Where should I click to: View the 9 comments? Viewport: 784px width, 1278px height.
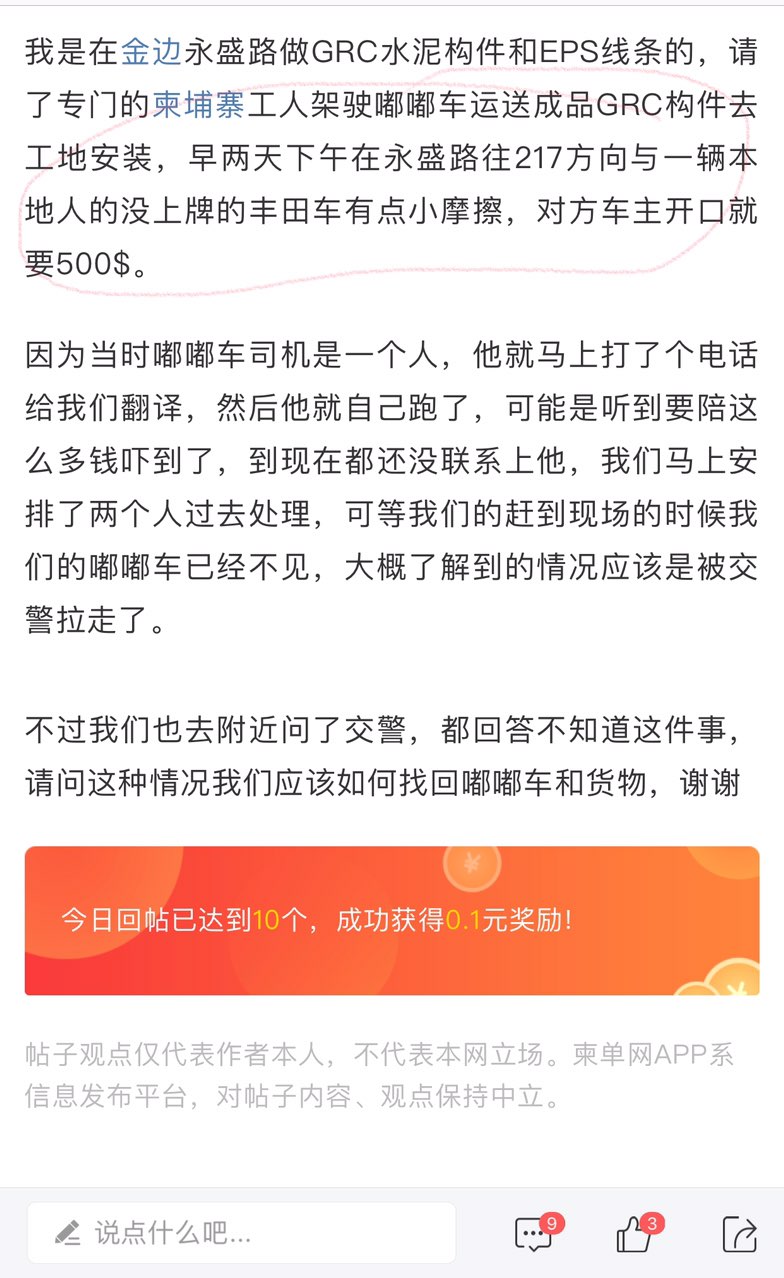pyautogui.click(x=534, y=1234)
